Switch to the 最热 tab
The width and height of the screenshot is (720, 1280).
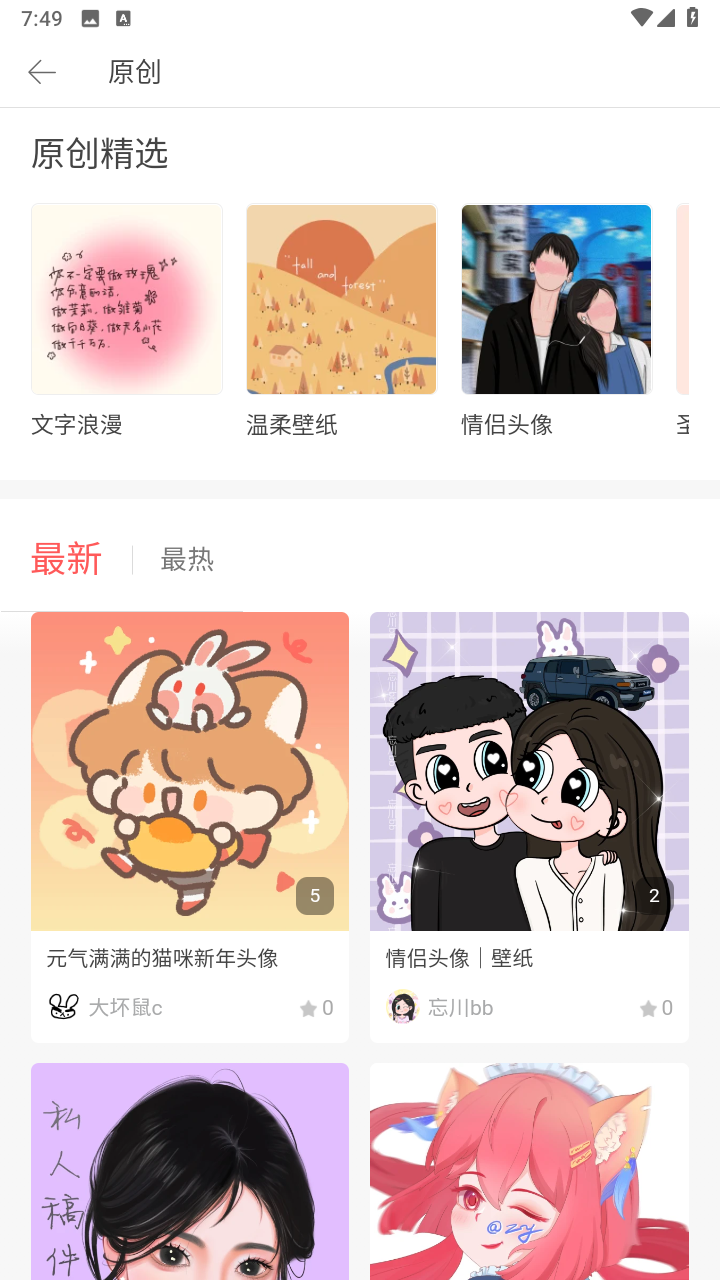pos(186,559)
